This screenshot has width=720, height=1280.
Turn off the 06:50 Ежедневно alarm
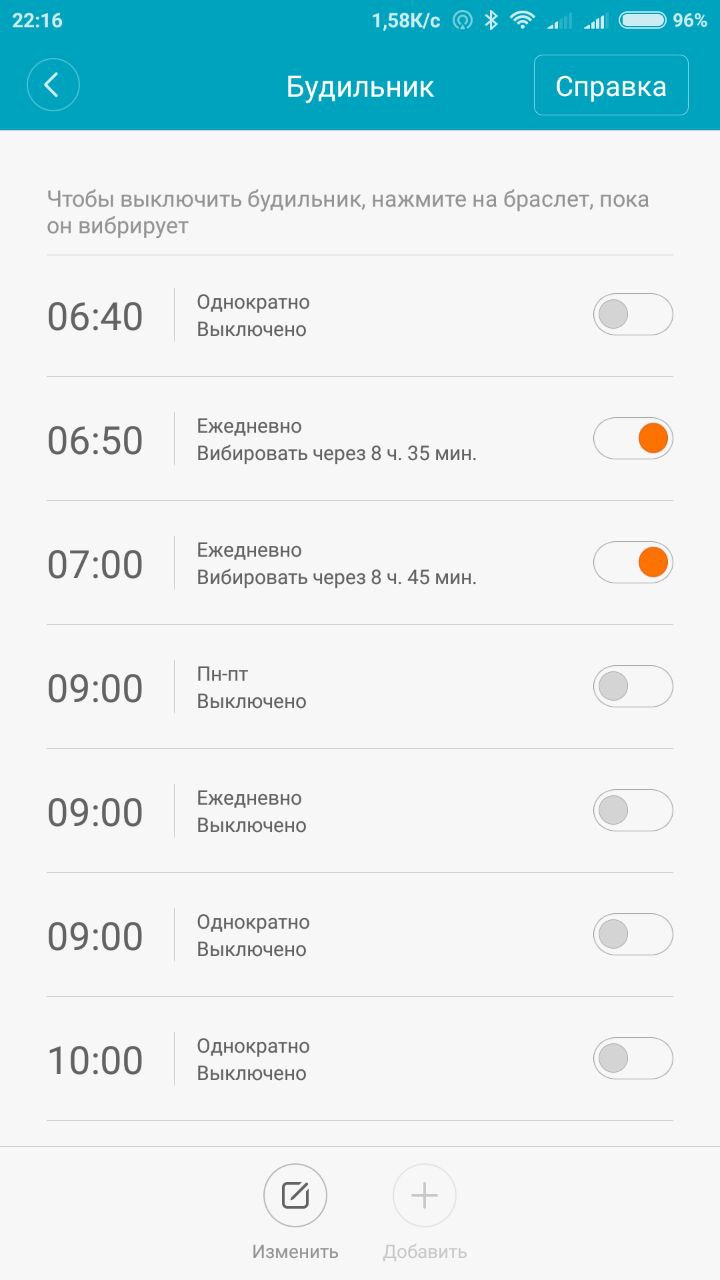[x=633, y=439]
